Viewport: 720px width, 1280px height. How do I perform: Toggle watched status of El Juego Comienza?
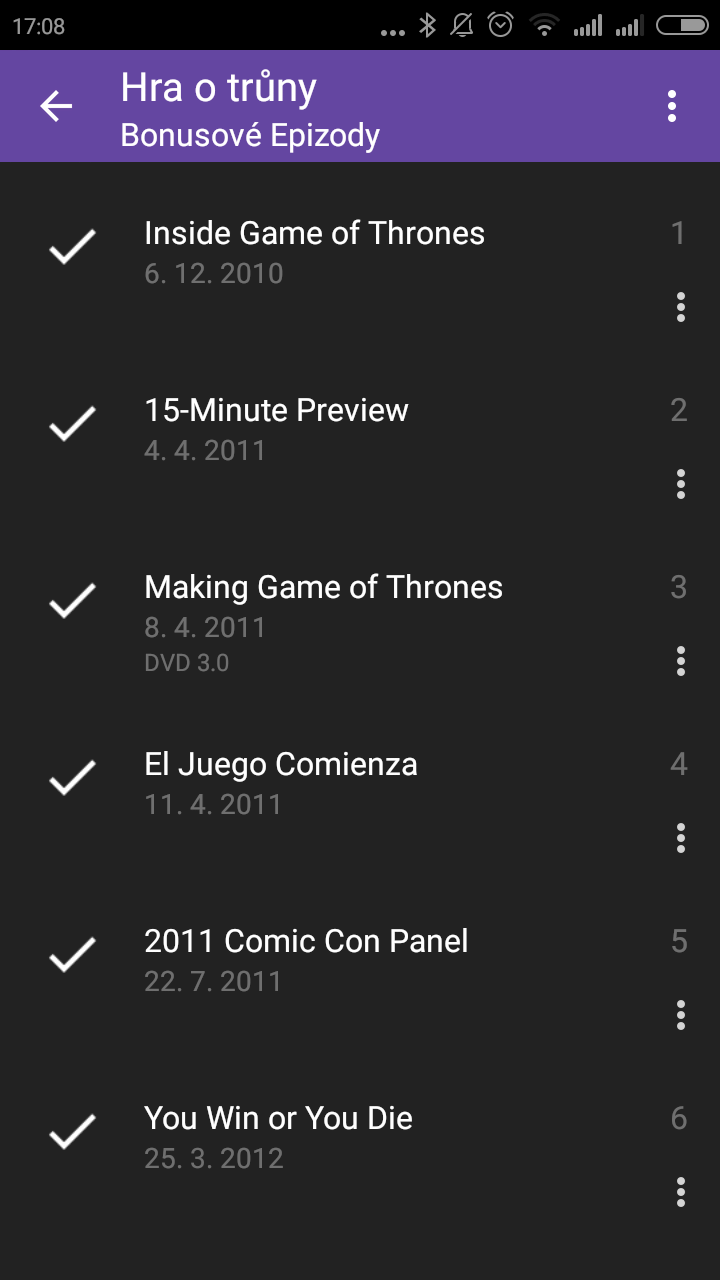point(73,777)
